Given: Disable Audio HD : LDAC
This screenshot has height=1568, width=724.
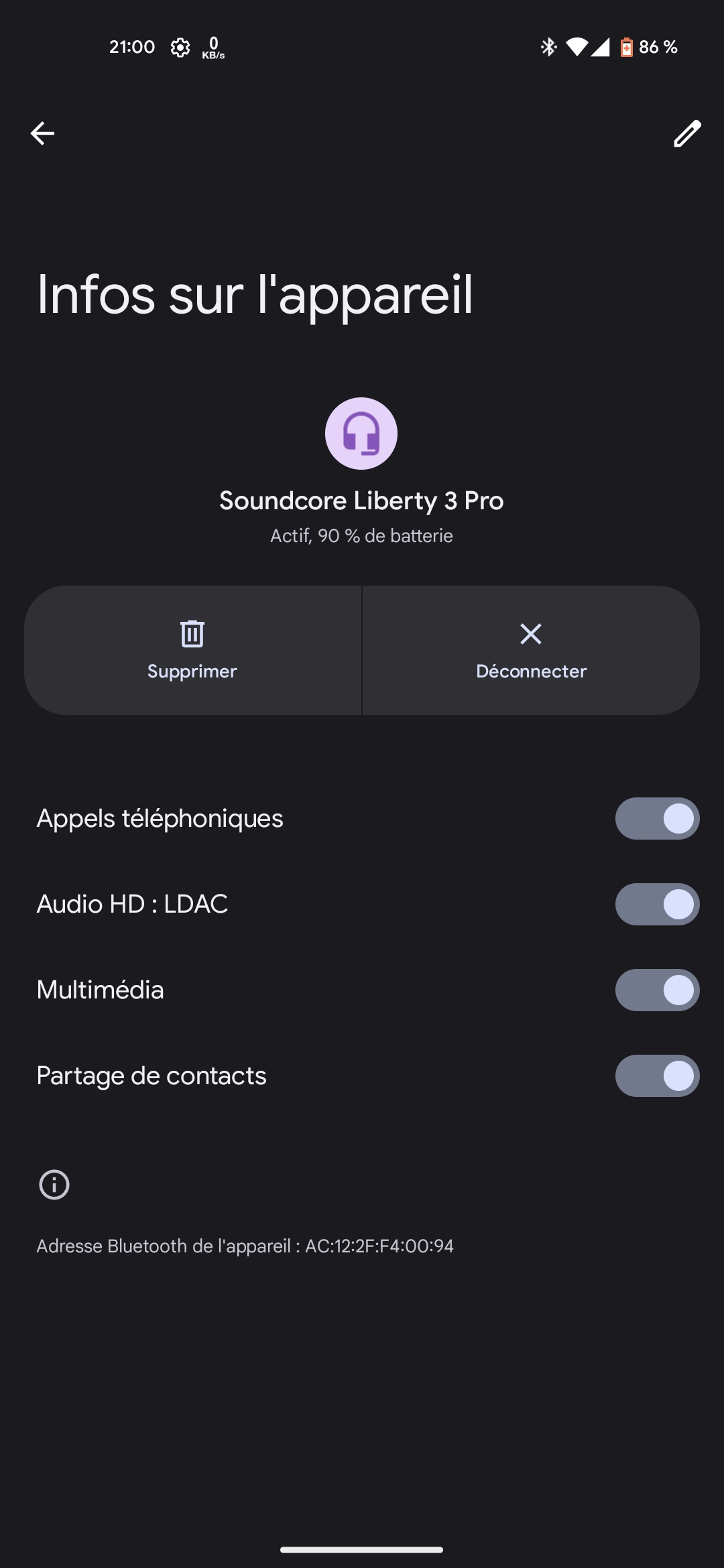Looking at the screenshot, I should click(657, 904).
